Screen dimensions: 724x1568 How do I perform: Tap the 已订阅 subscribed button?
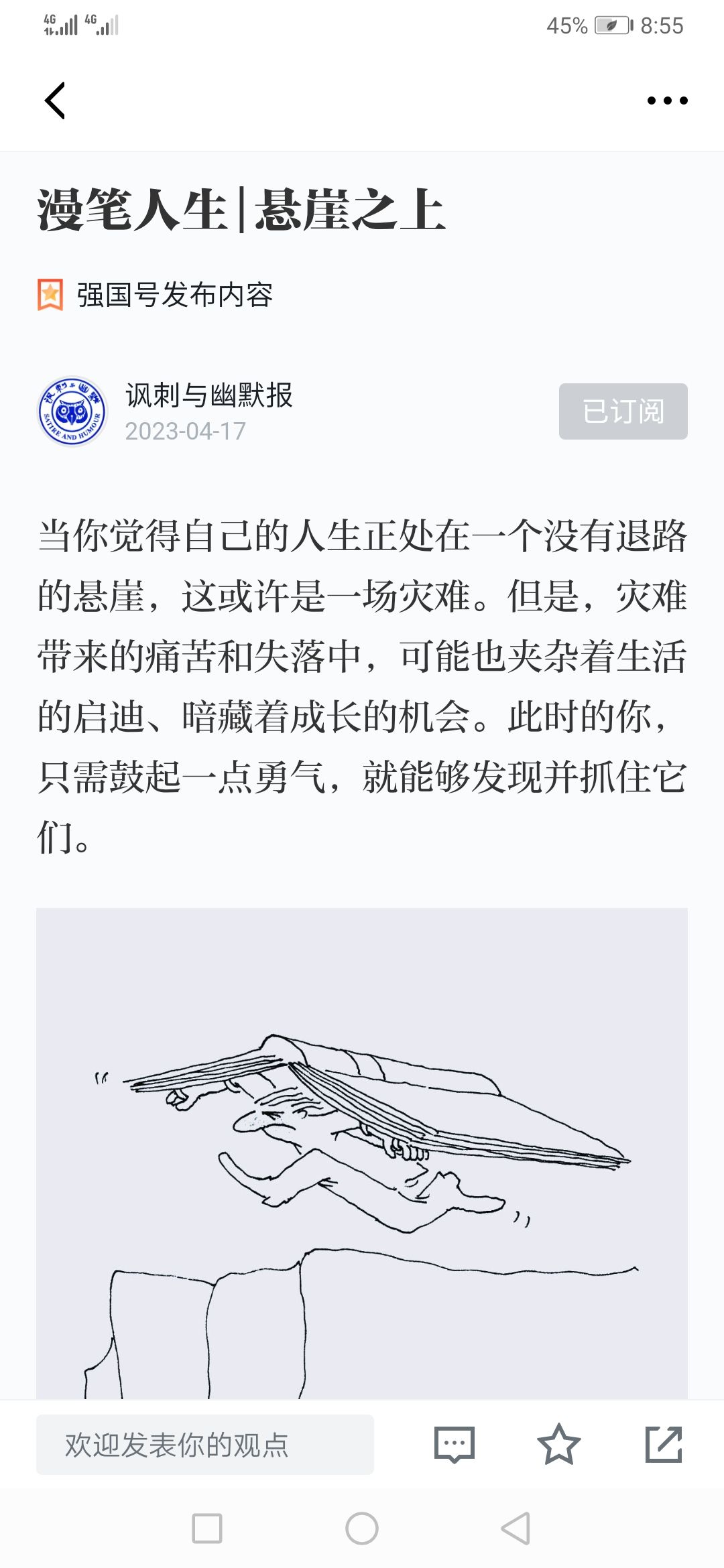623,411
